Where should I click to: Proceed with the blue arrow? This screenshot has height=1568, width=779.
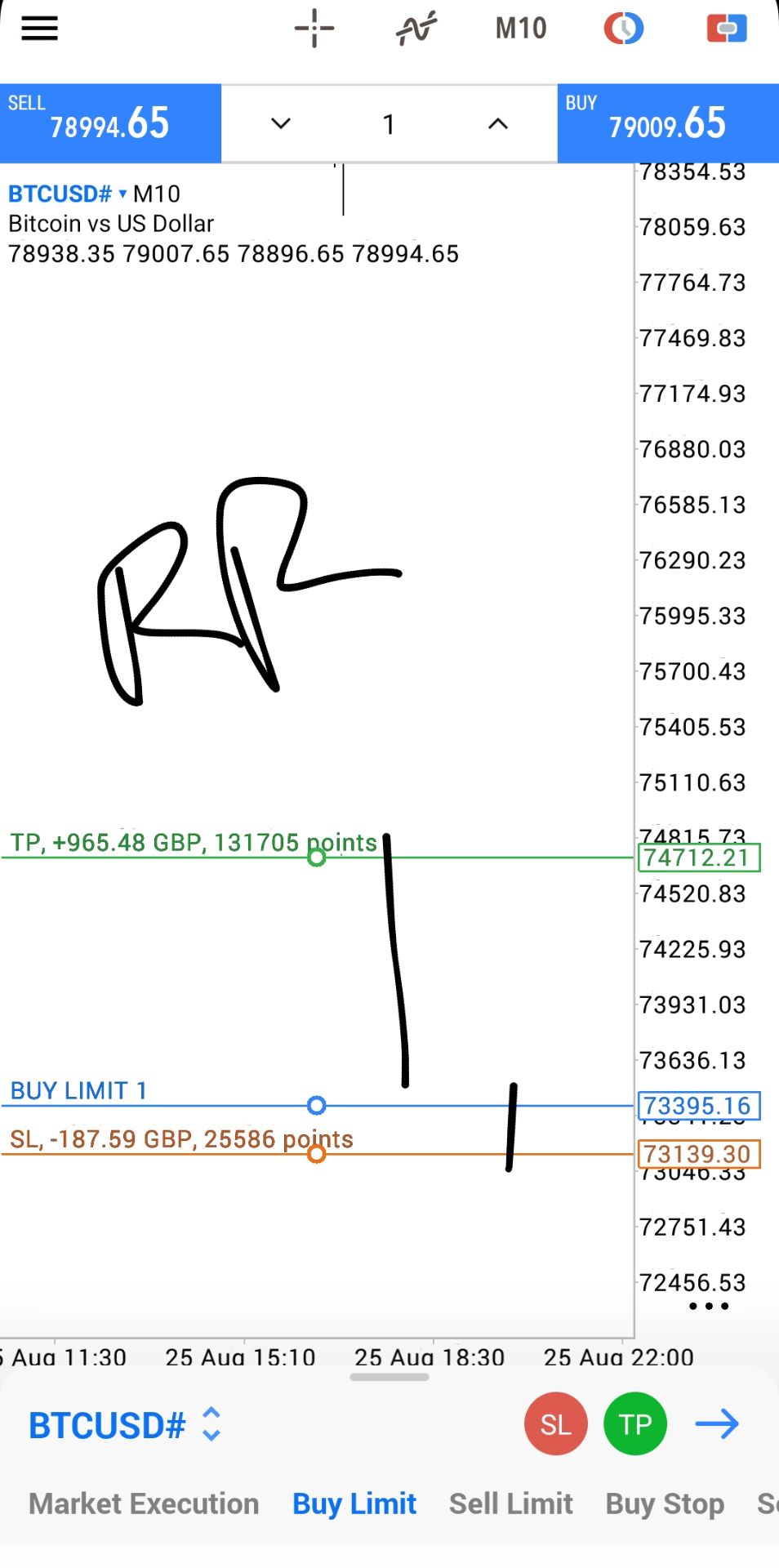pos(717,1424)
